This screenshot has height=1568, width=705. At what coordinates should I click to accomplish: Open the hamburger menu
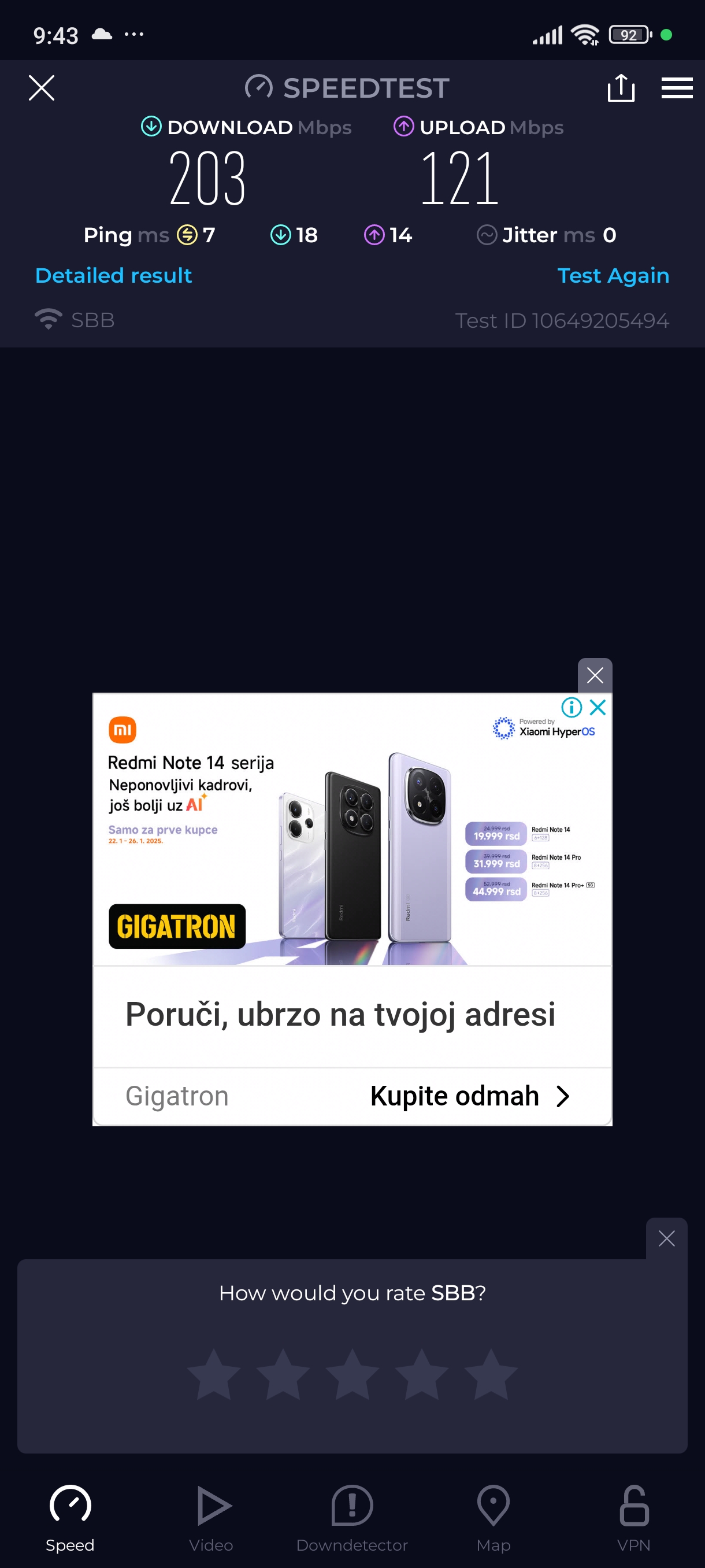tap(677, 88)
